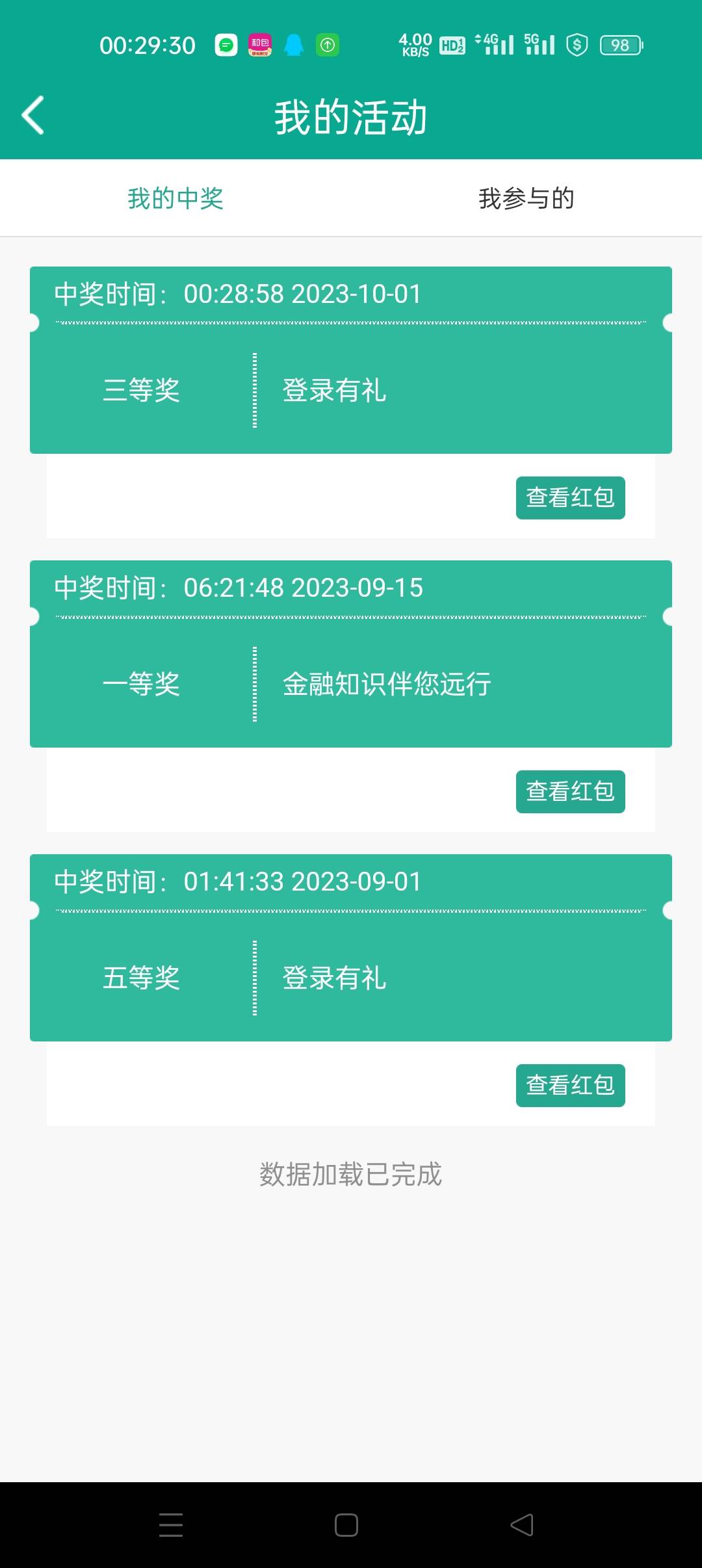The width and height of the screenshot is (702, 1568).
Task: View 查看红包 for the 金融知识伴您远行 一等奖
Action: tap(571, 792)
